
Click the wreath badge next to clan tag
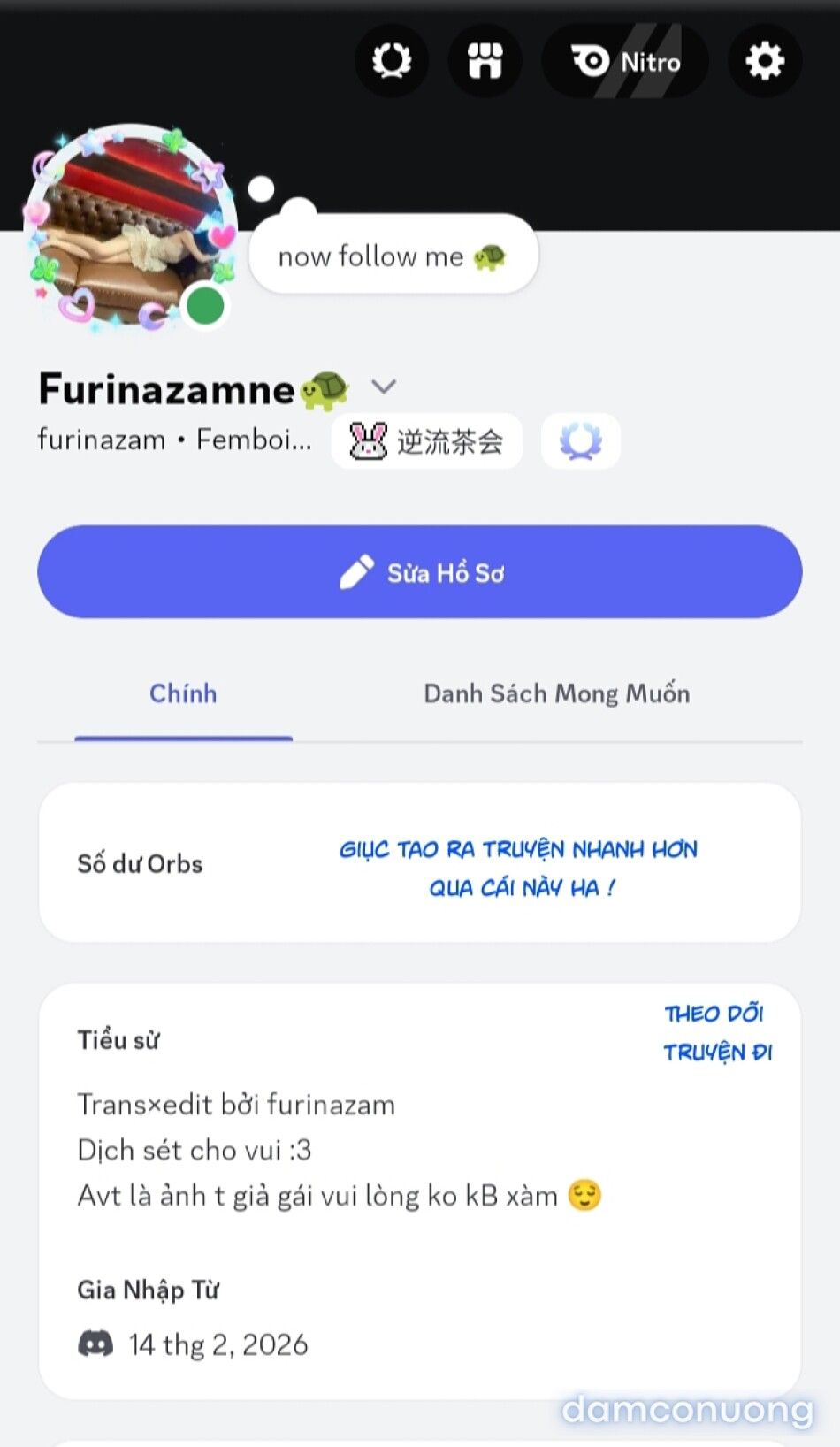[x=580, y=440]
